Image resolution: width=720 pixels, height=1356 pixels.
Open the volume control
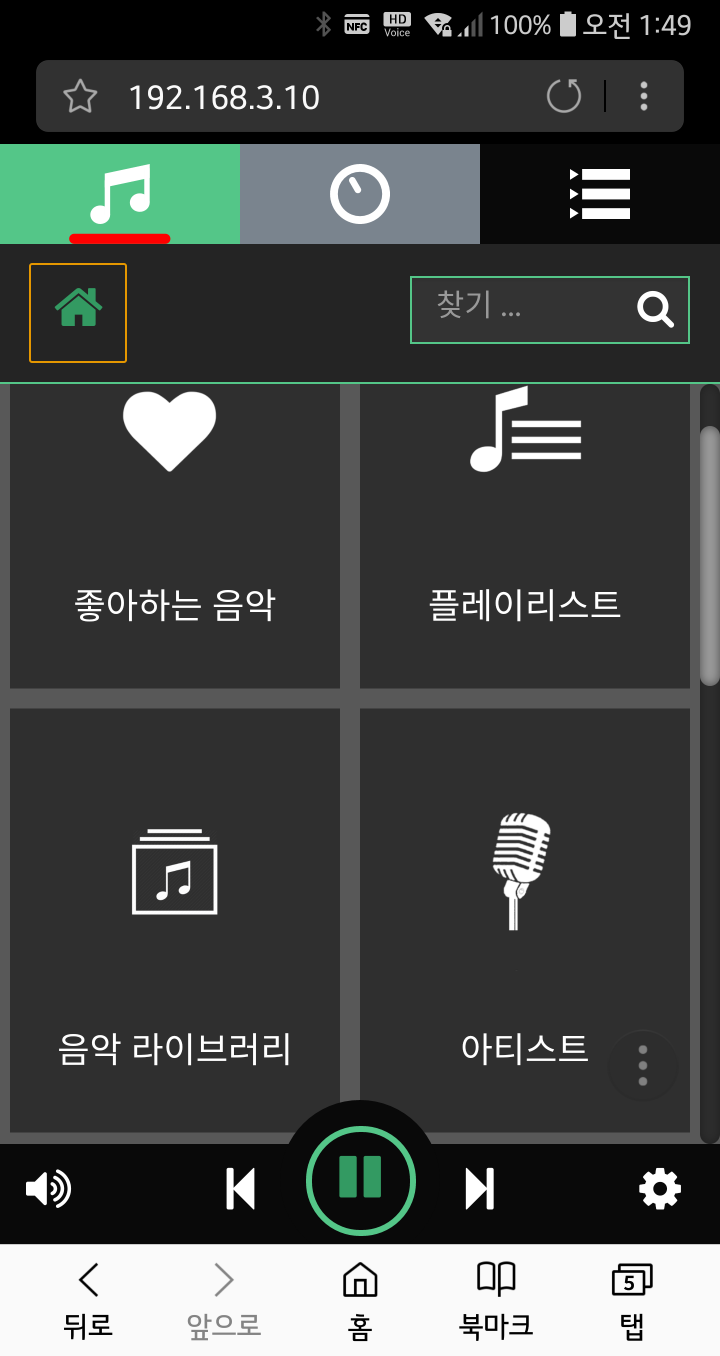click(48, 1189)
